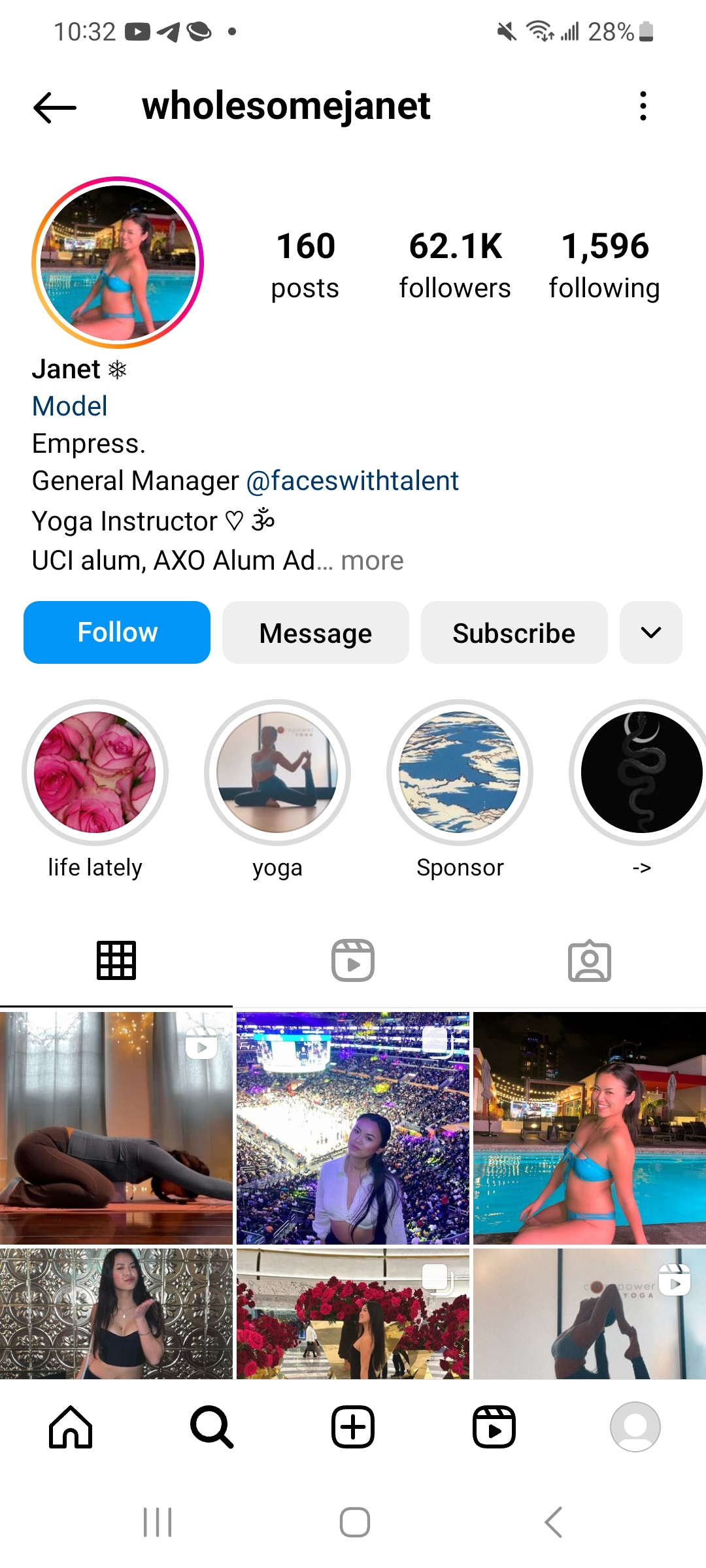706x1568 pixels.
Task: Open my profile from bottom bar
Action: [x=635, y=1427]
